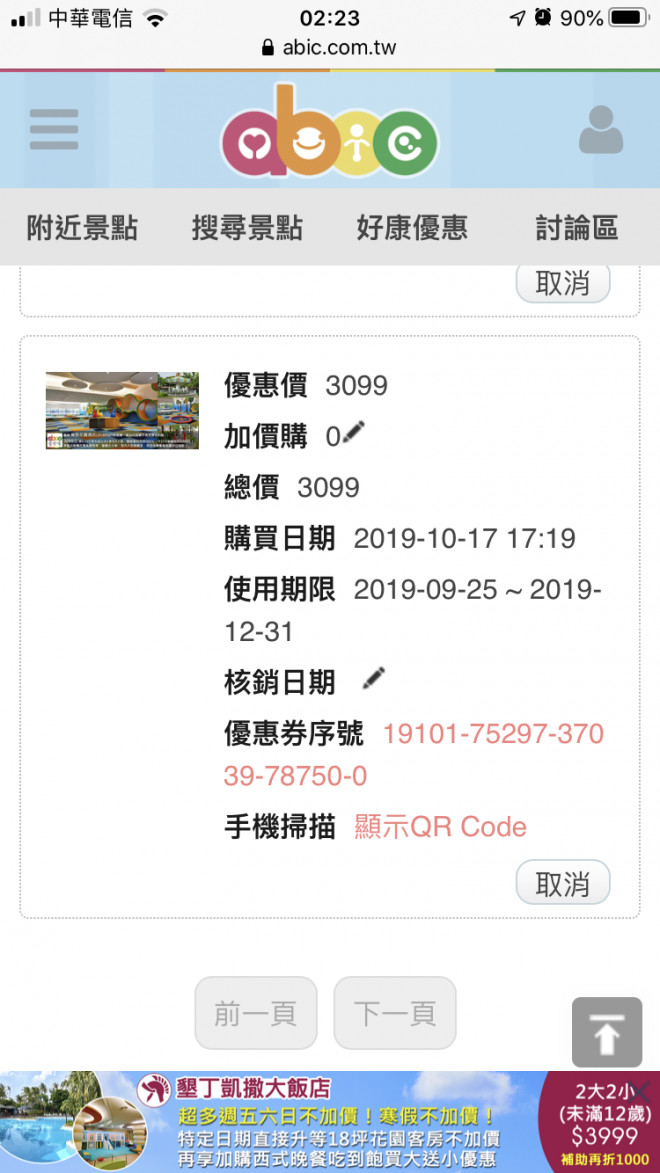The image size is (660, 1173).
Task: Show the 顯示QR Code link
Action: [440, 827]
